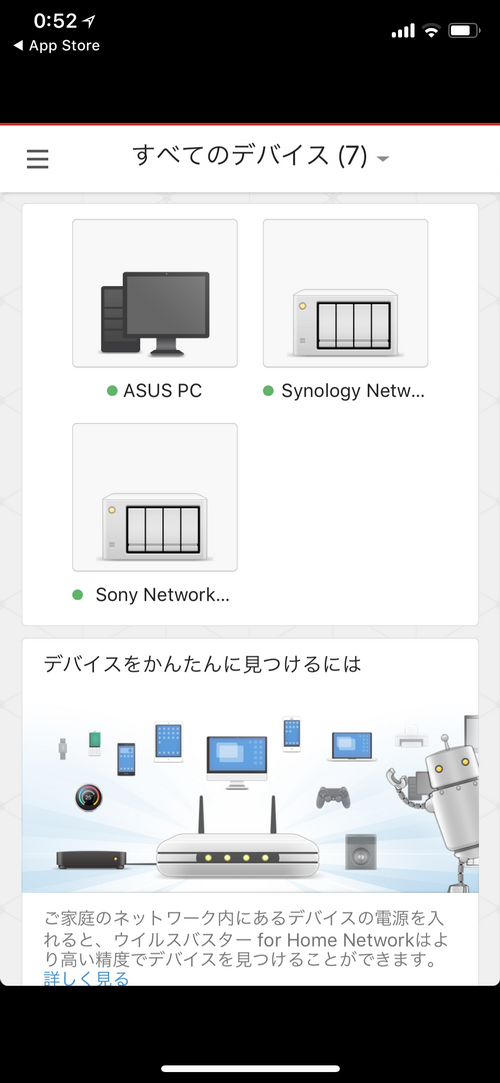Open the ASUS PC device
The image size is (500, 1083).
(155, 294)
